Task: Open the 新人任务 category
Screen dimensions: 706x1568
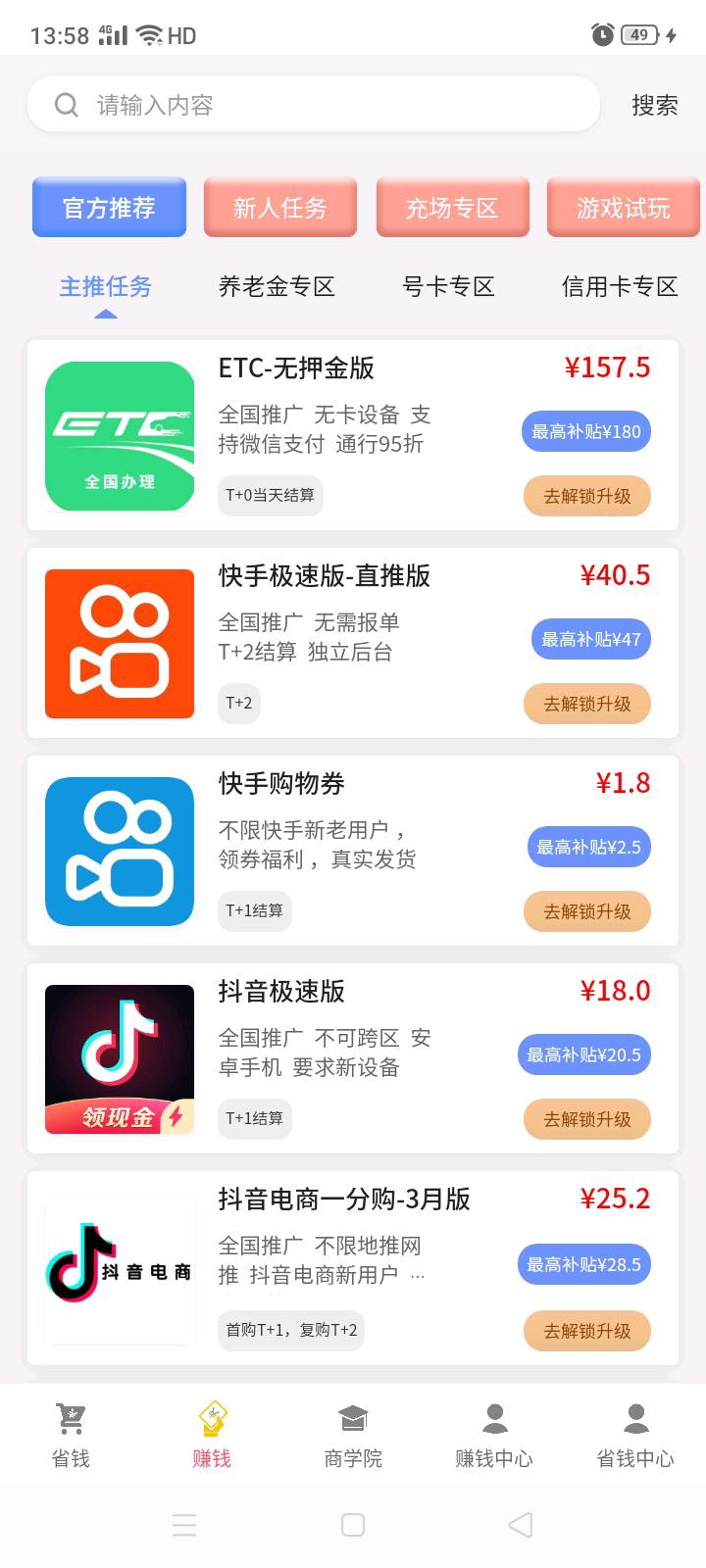Action: pos(280,208)
